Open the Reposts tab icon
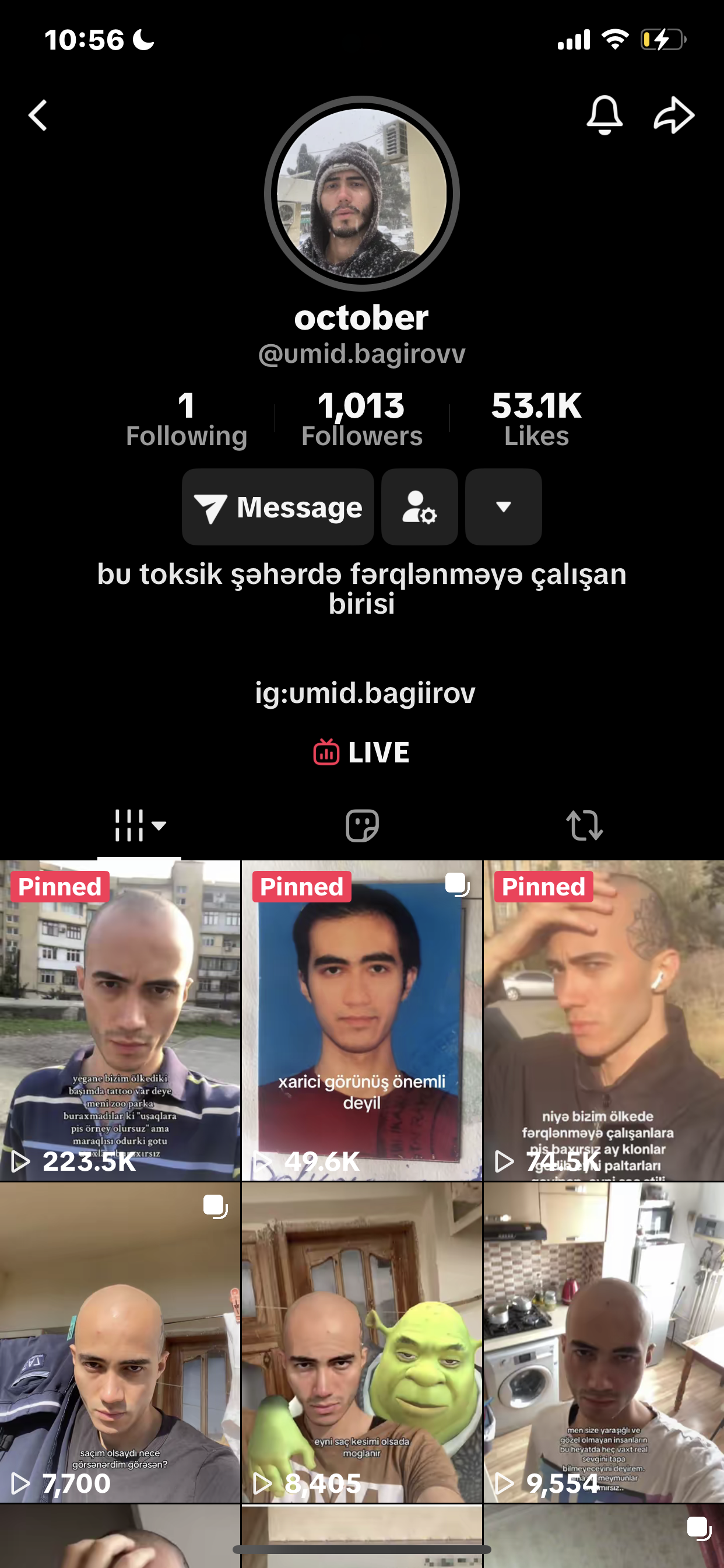 [x=585, y=825]
